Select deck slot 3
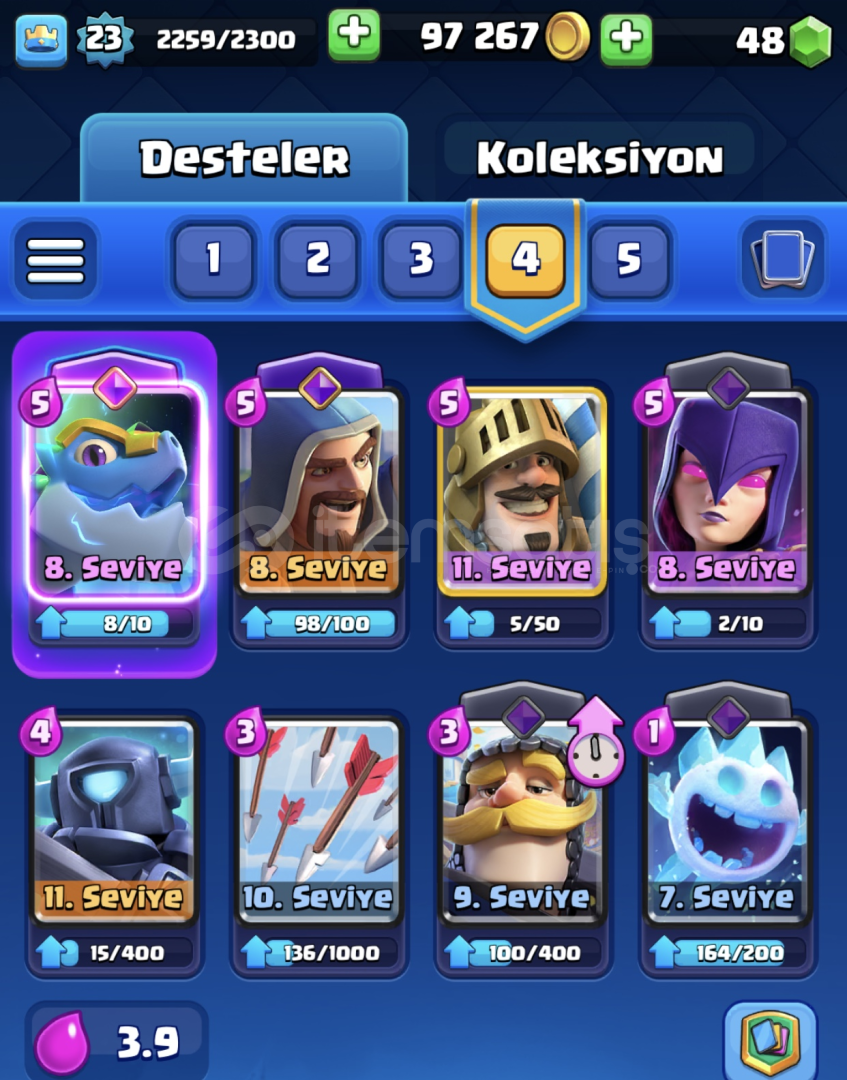 pyautogui.click(x=421, y=260)
